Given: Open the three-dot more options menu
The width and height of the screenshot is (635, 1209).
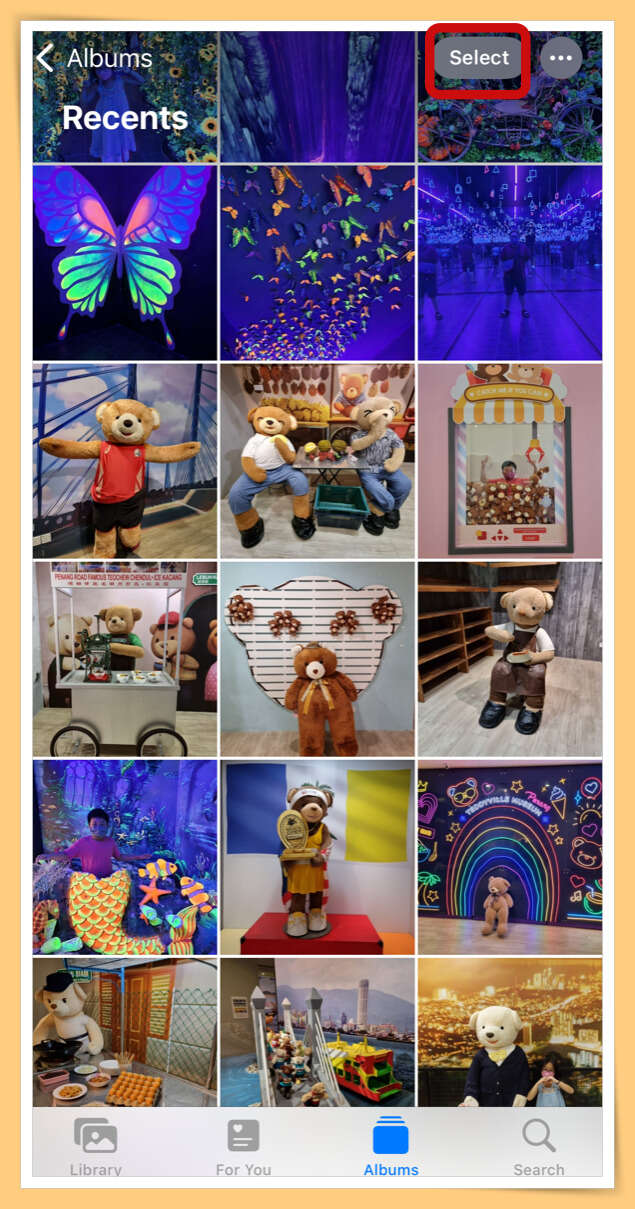Looking at the screenshot, I should 561,58.
